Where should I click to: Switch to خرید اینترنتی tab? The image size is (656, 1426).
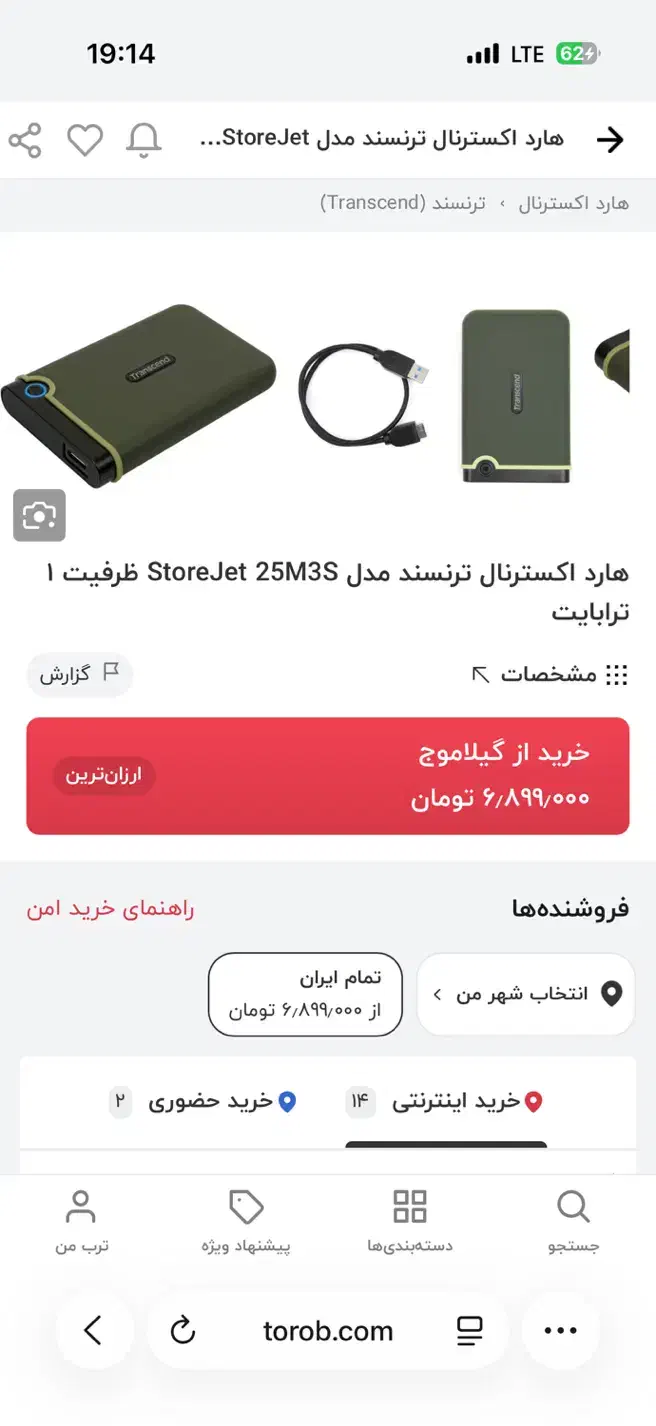tap(455, 1102)
